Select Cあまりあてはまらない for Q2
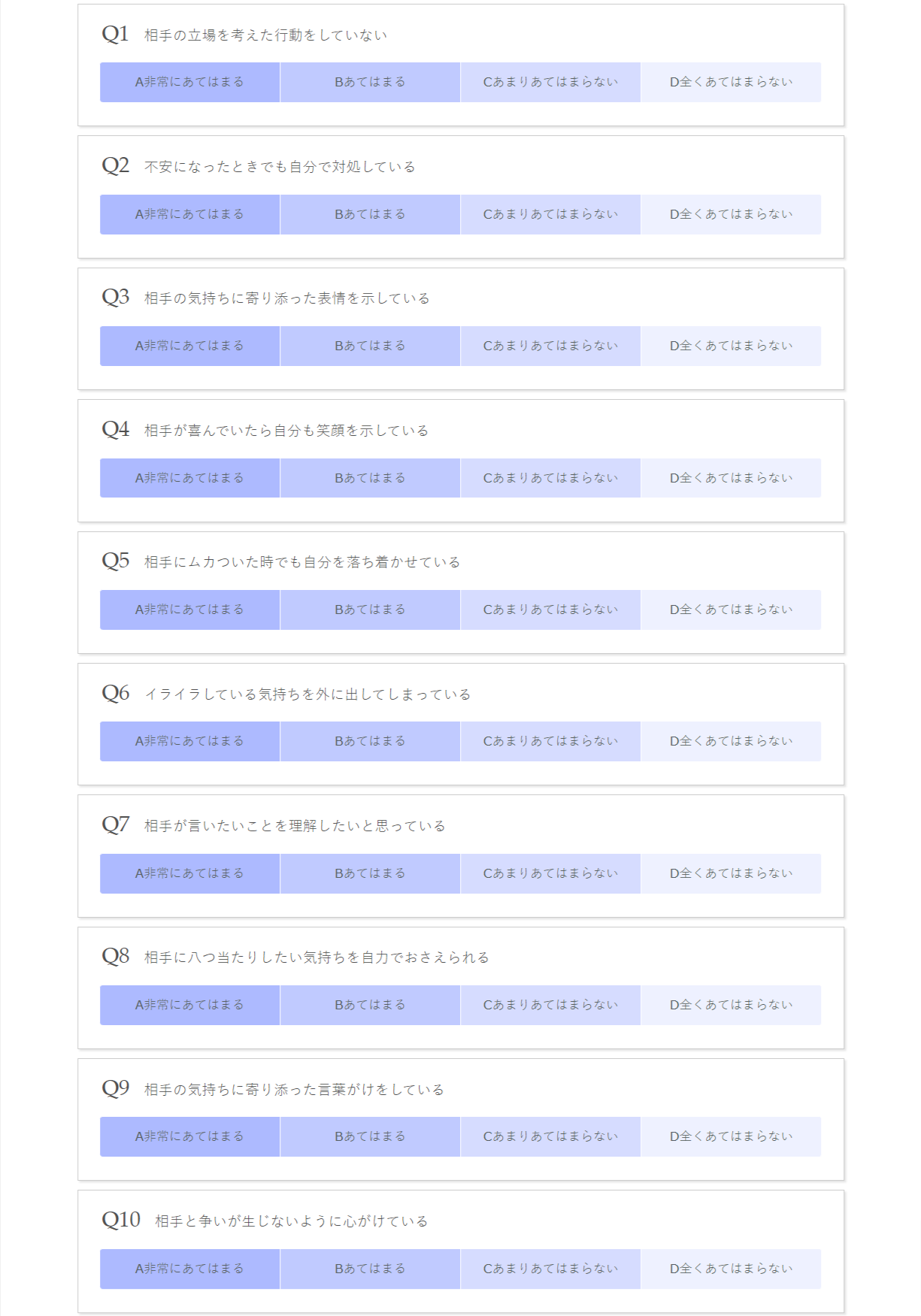 coord(550,214)
